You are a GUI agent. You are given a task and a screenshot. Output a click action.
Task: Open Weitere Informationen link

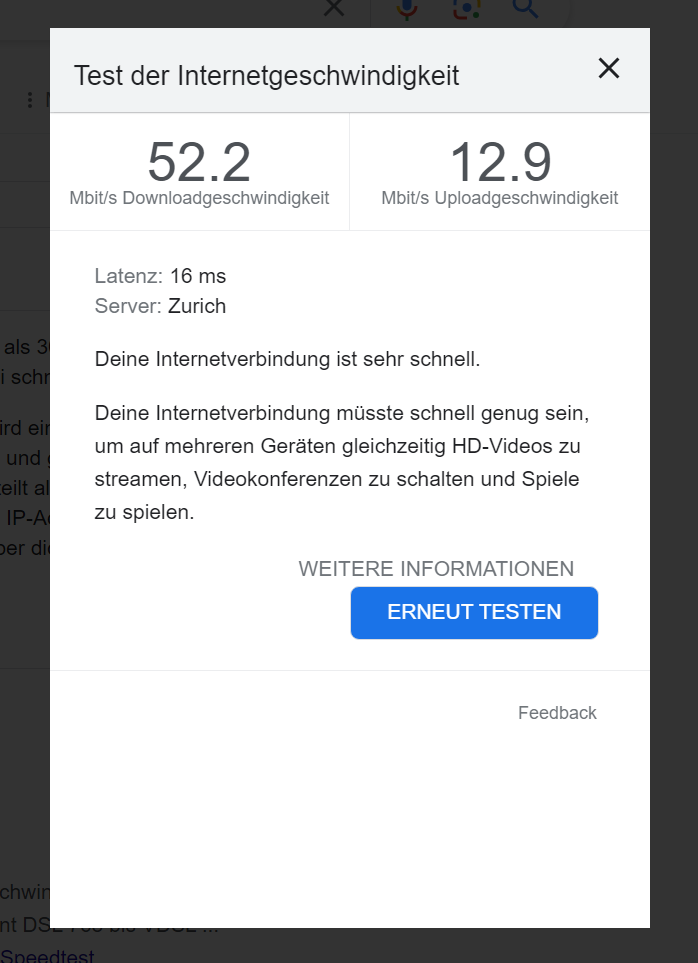tap(436, 569)
